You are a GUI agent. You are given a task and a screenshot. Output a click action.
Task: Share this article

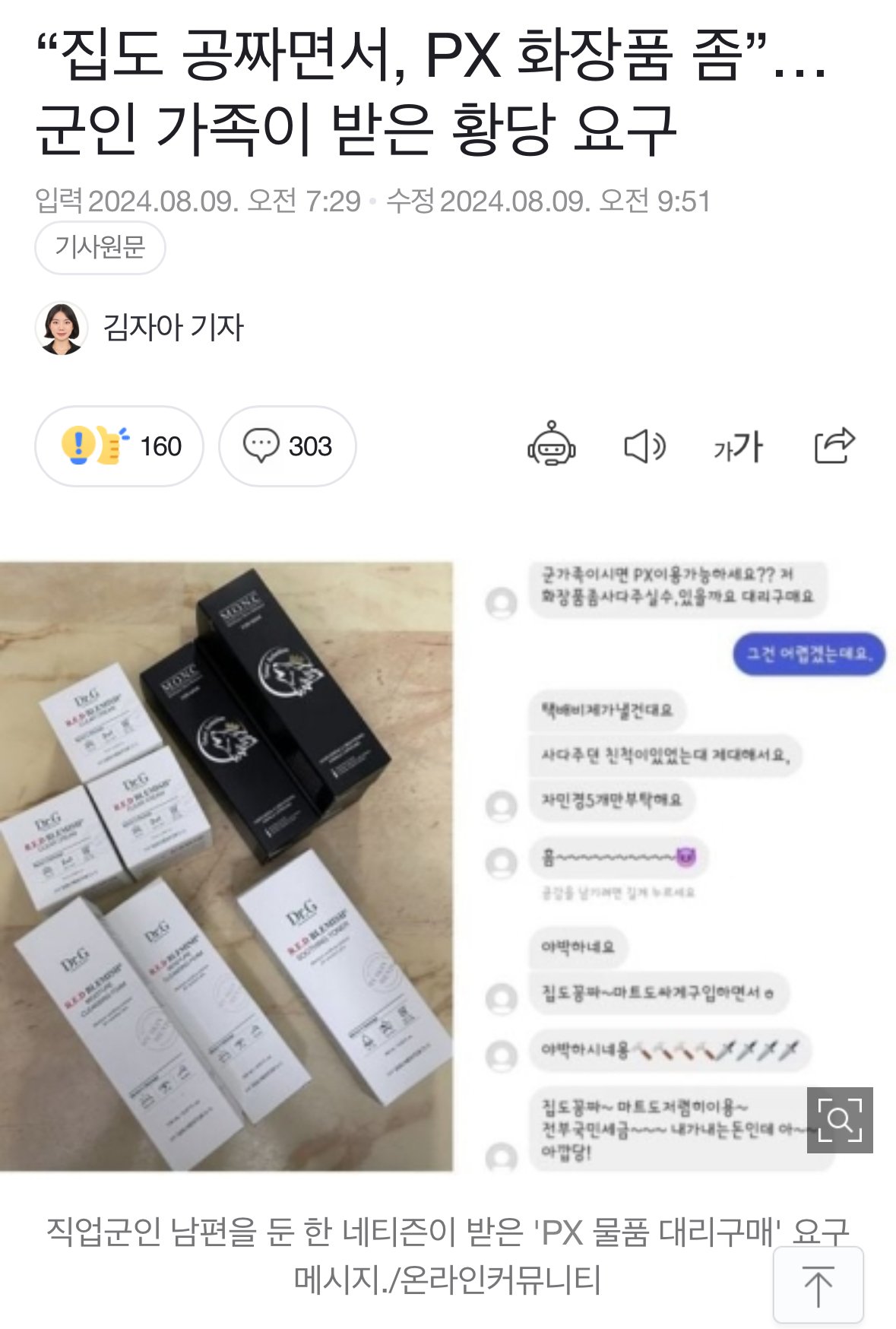(x=834, y=446)
